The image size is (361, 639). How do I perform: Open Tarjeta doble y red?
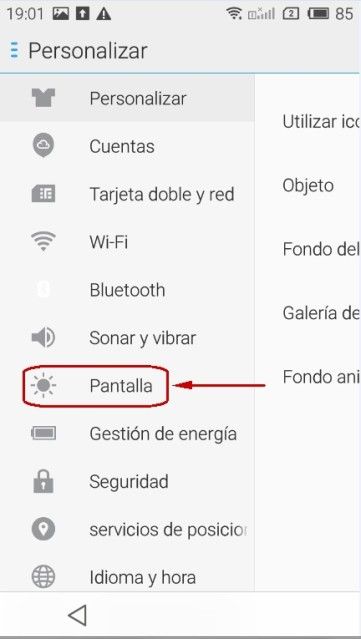(127, 194)
